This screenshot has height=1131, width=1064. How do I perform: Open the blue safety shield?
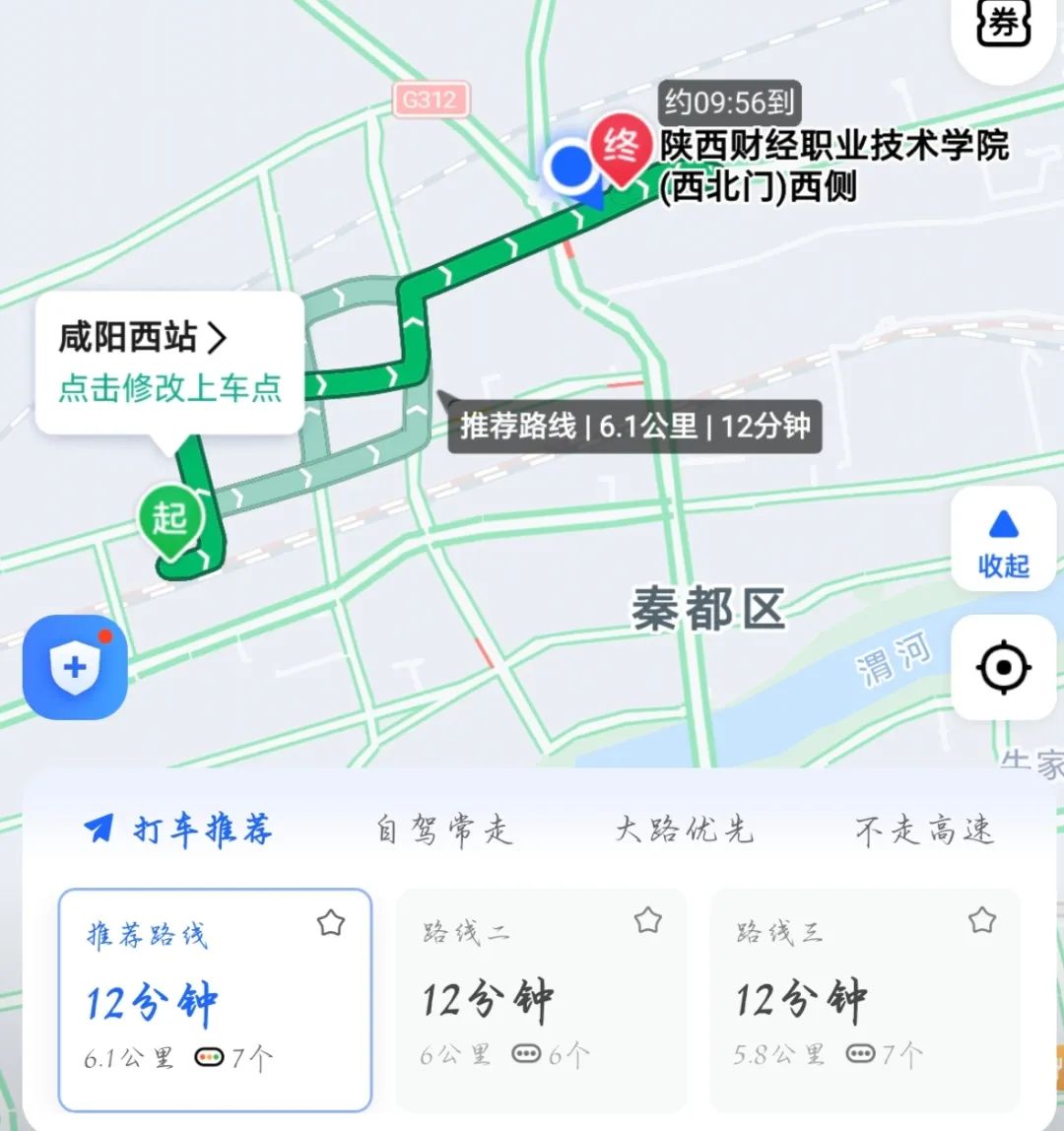(75, 668)
